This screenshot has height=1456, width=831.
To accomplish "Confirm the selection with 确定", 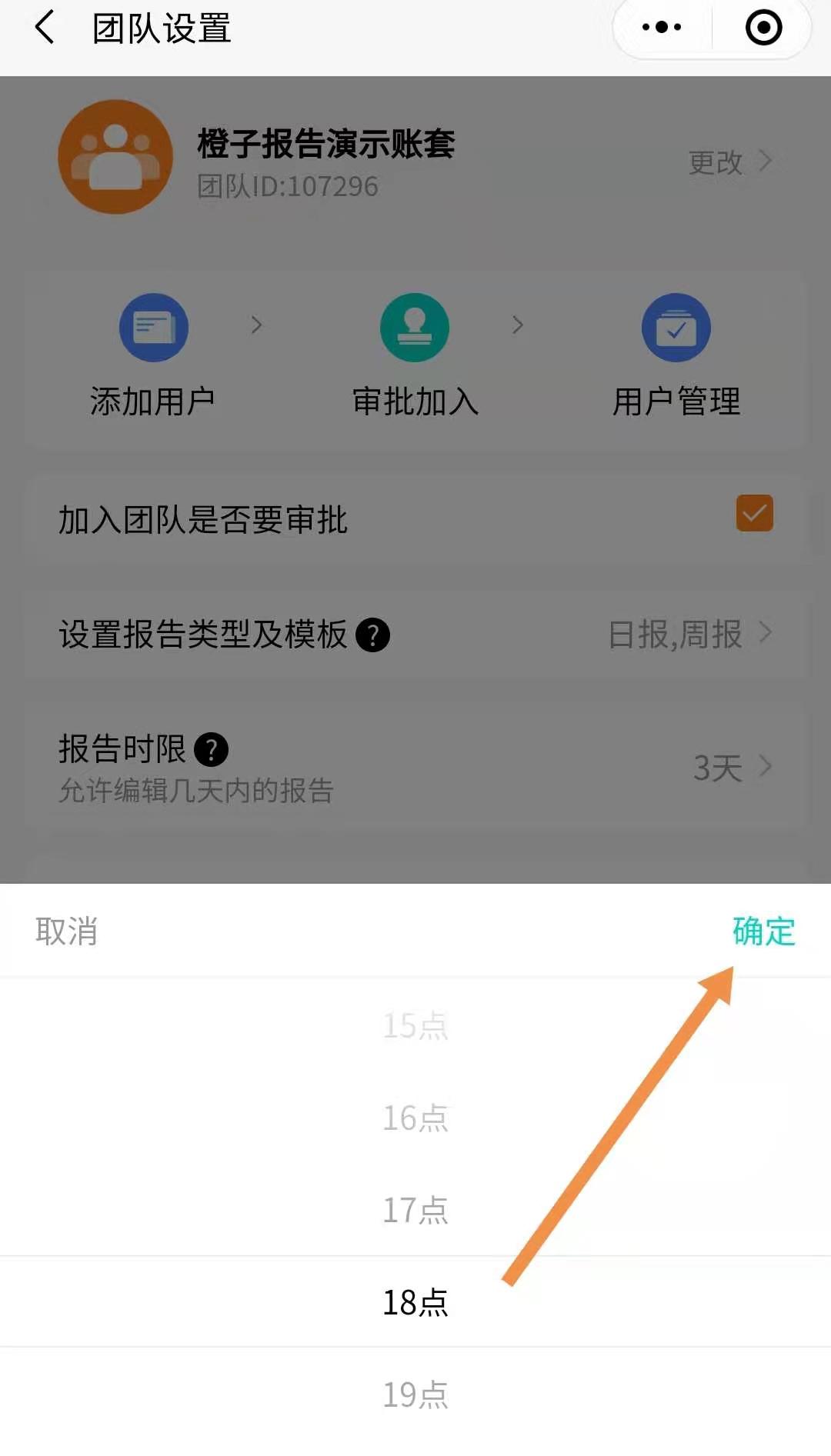I will pyautogui.click(x=763, y=931).
